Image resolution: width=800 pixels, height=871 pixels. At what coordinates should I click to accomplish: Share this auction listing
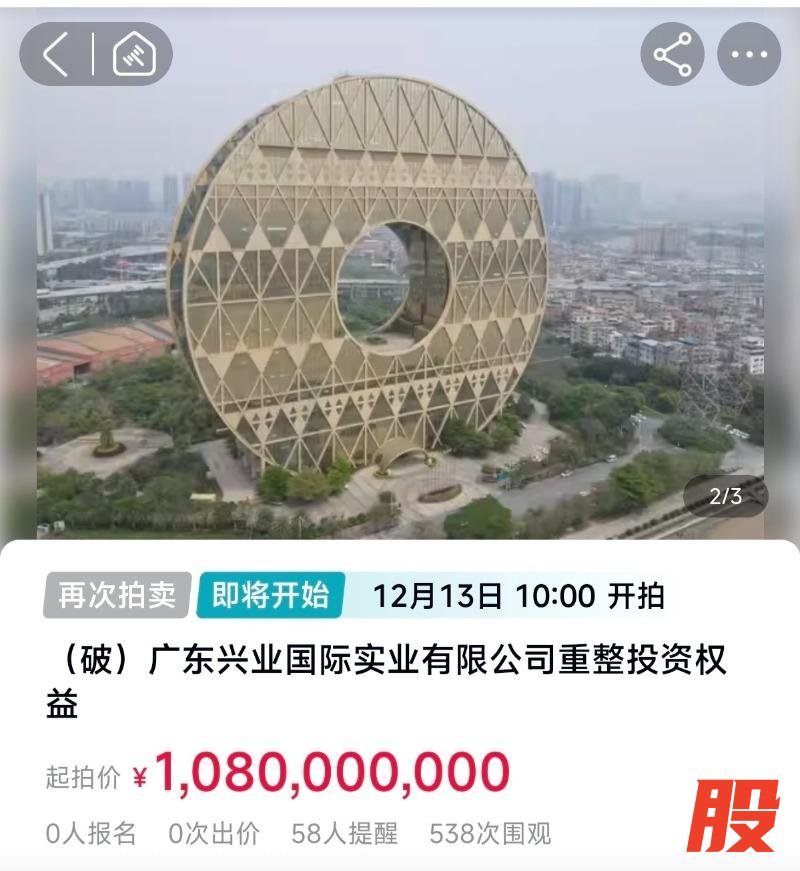click(672, 54)
